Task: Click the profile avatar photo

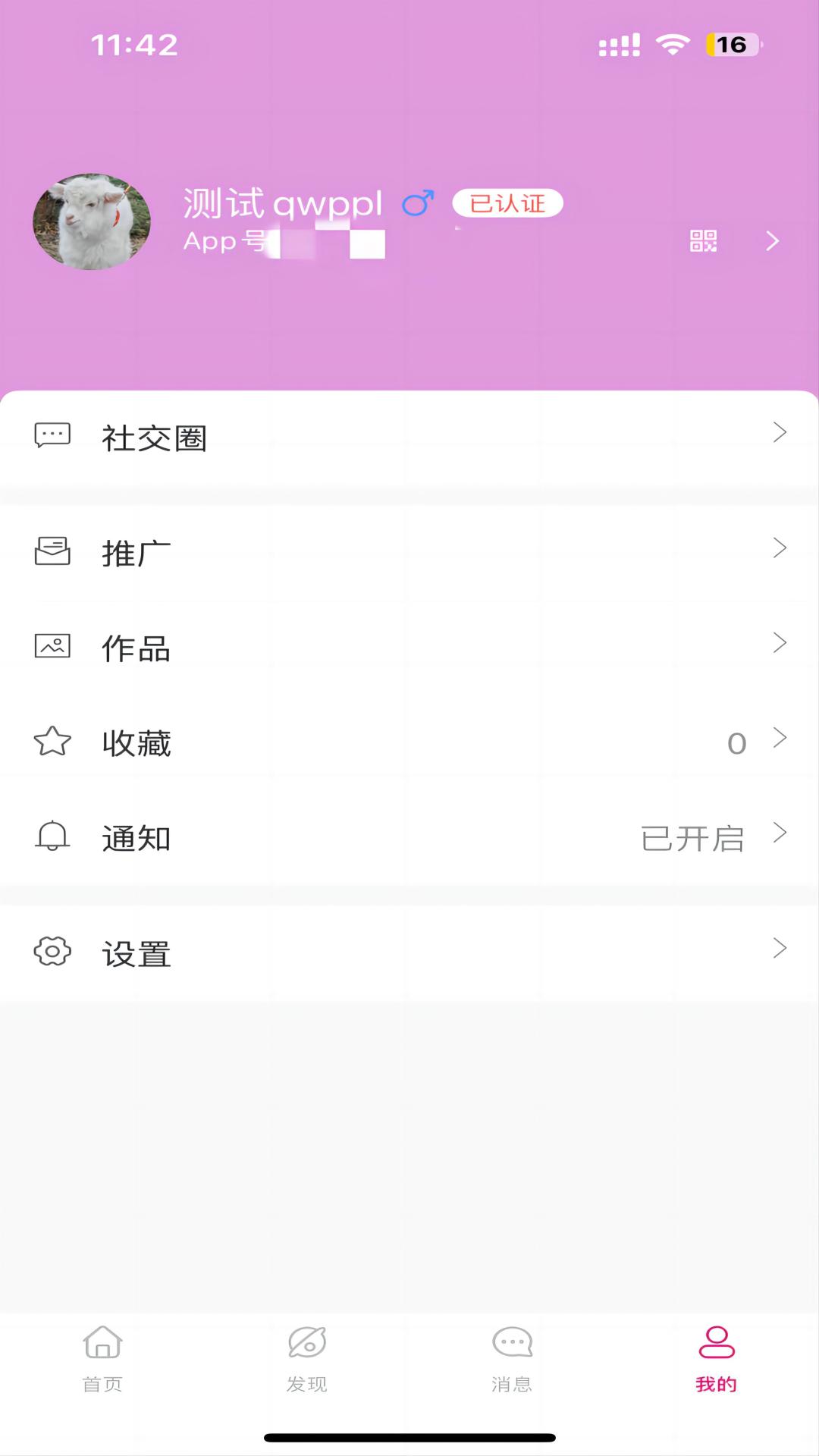Action: 90,221
